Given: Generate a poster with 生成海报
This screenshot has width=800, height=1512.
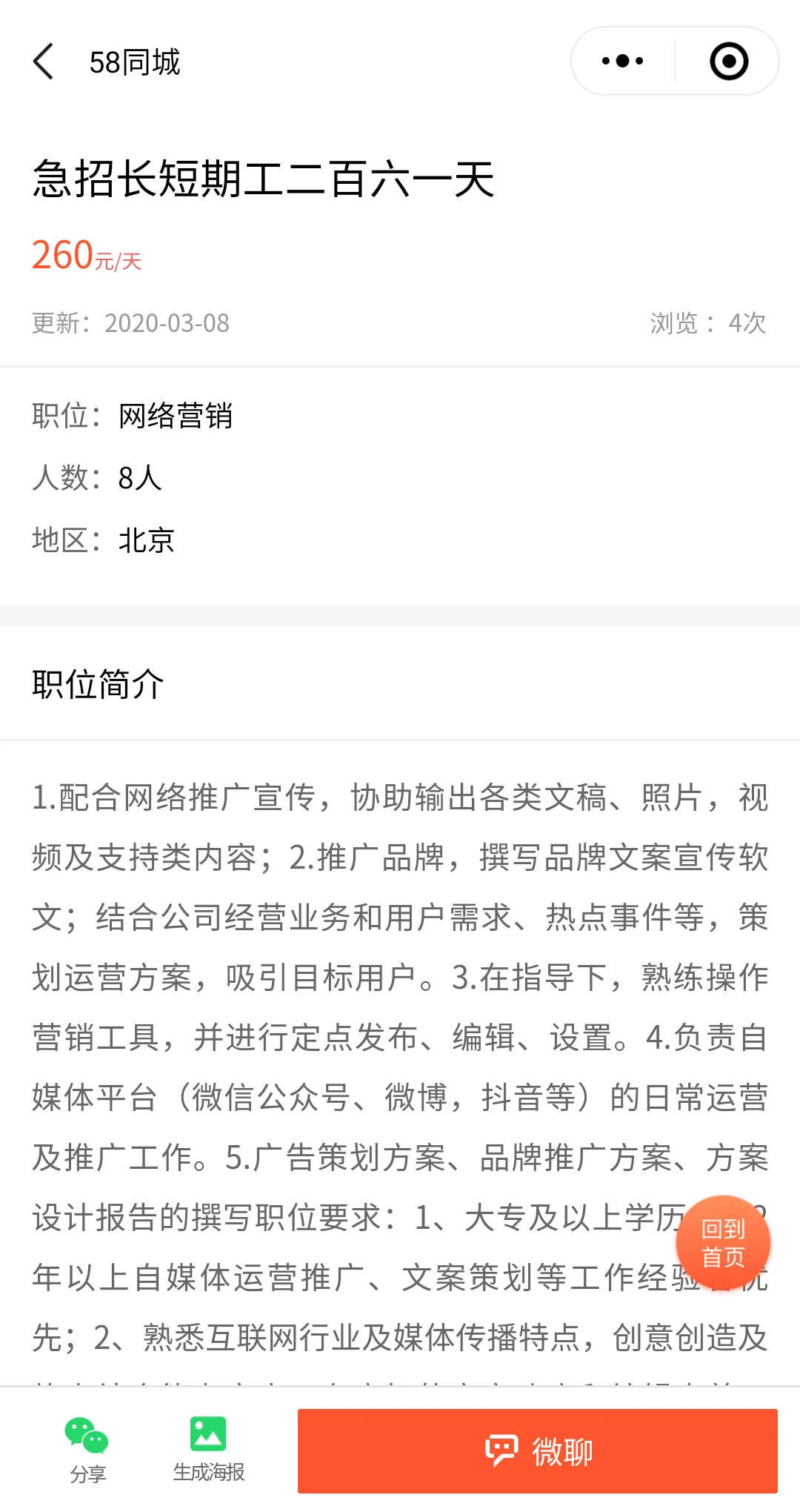Looking at the screenshot, I should click(x=208, y=1450).
